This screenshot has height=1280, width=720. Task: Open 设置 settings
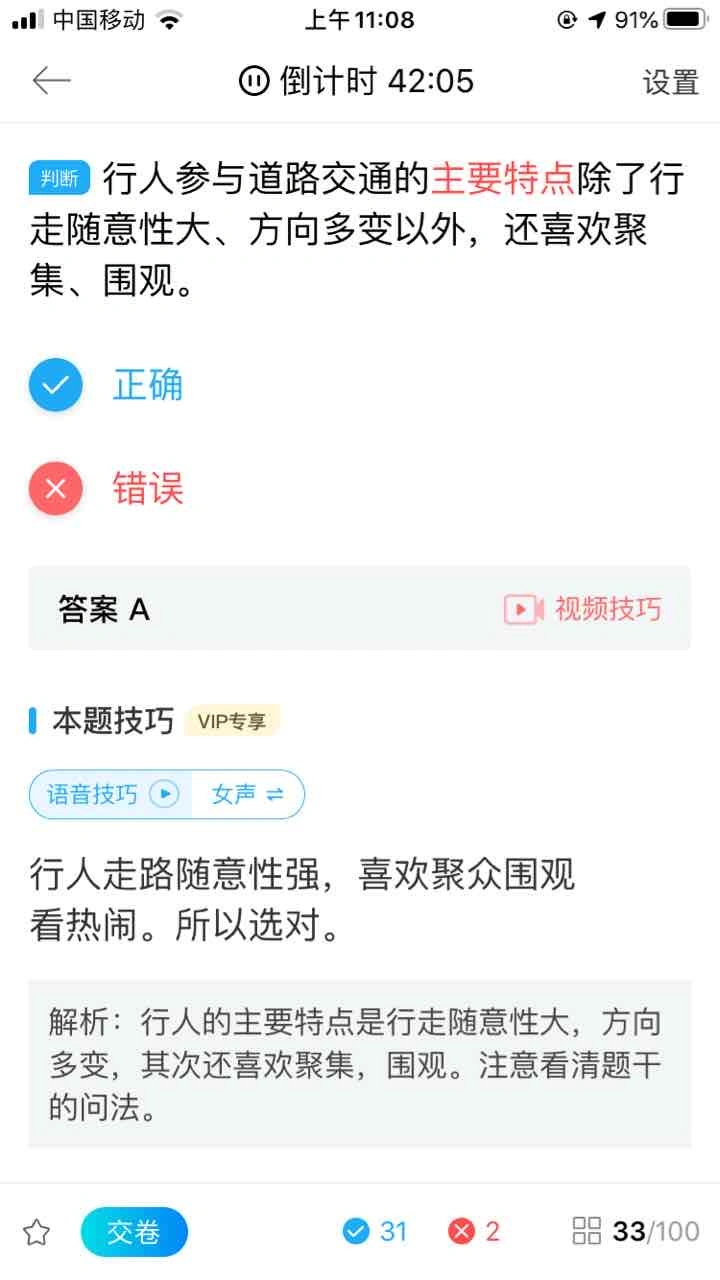670,82
